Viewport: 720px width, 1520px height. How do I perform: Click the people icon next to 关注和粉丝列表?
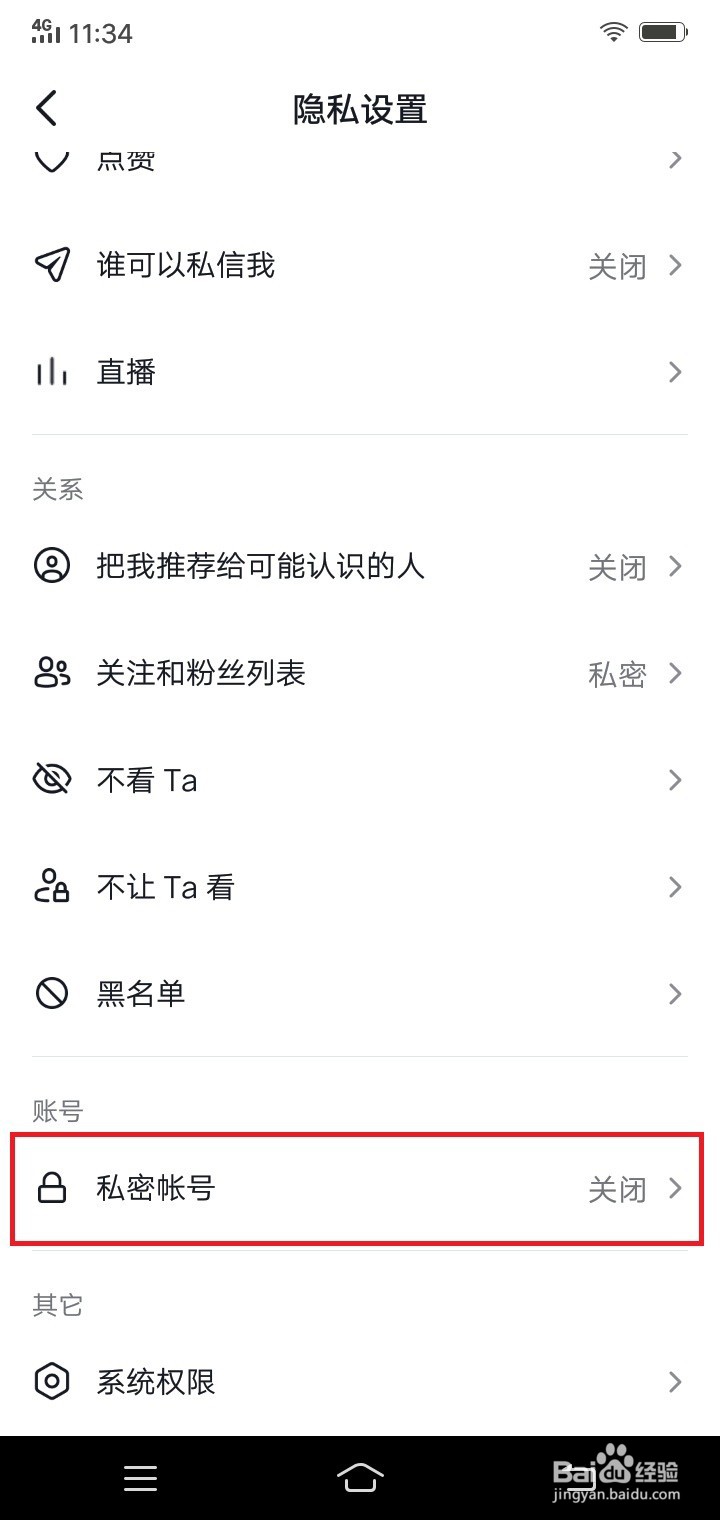point(51,673)
